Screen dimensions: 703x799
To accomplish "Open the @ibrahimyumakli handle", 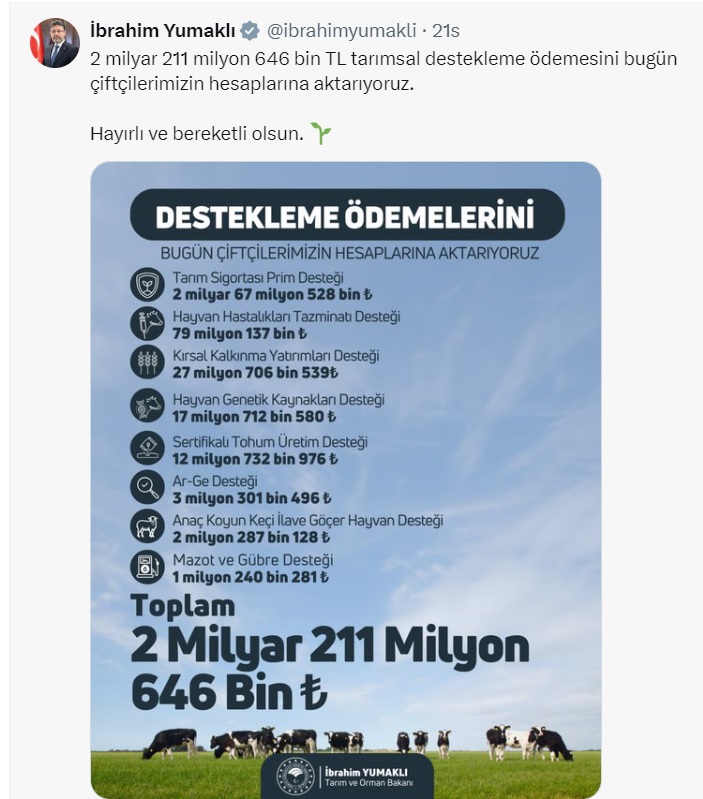I will pos(342,31).
